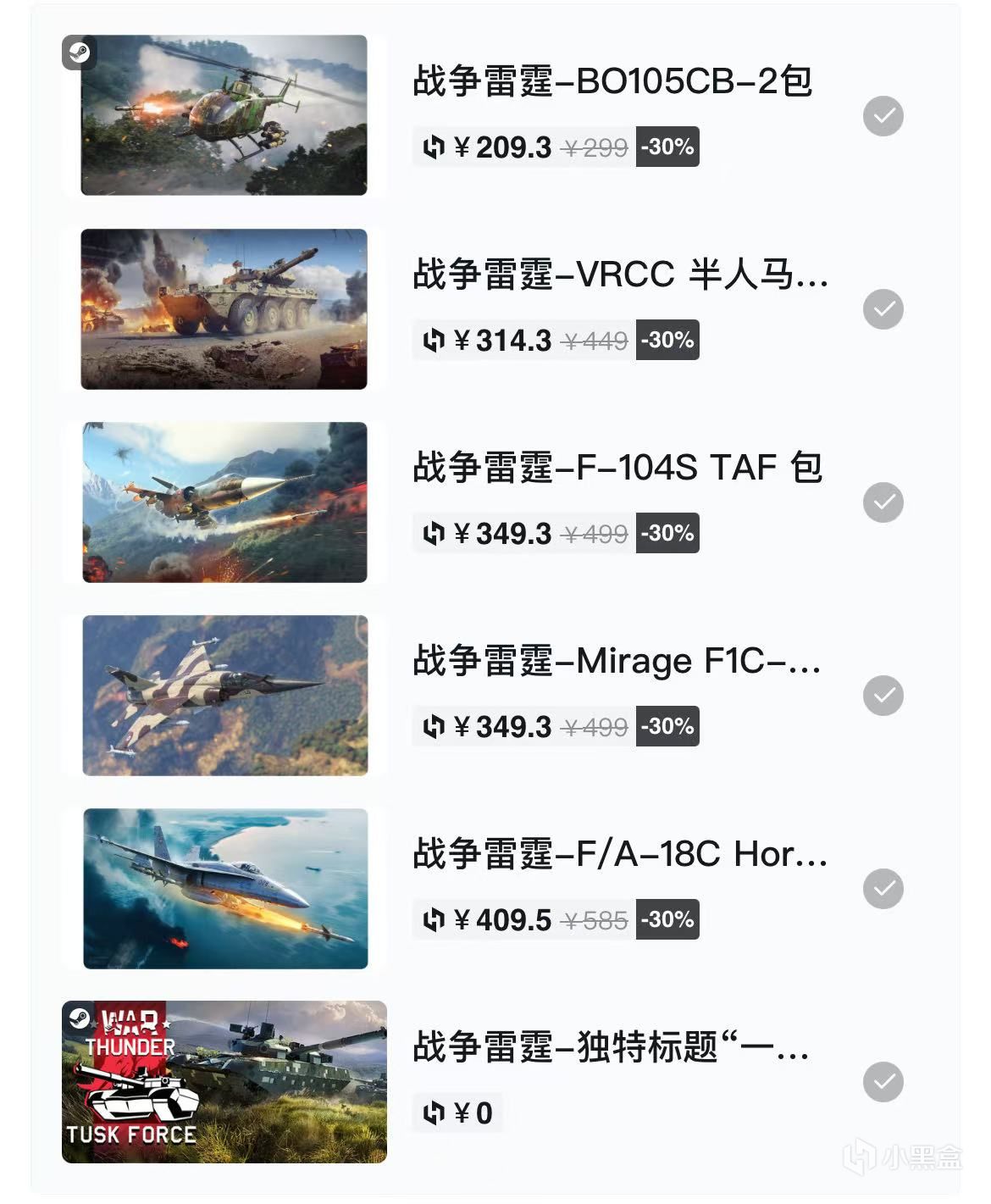Toggle the checkmark for Mirage F1C pack
This screenshot has width=991, height=1204.
tap(883, 696)
